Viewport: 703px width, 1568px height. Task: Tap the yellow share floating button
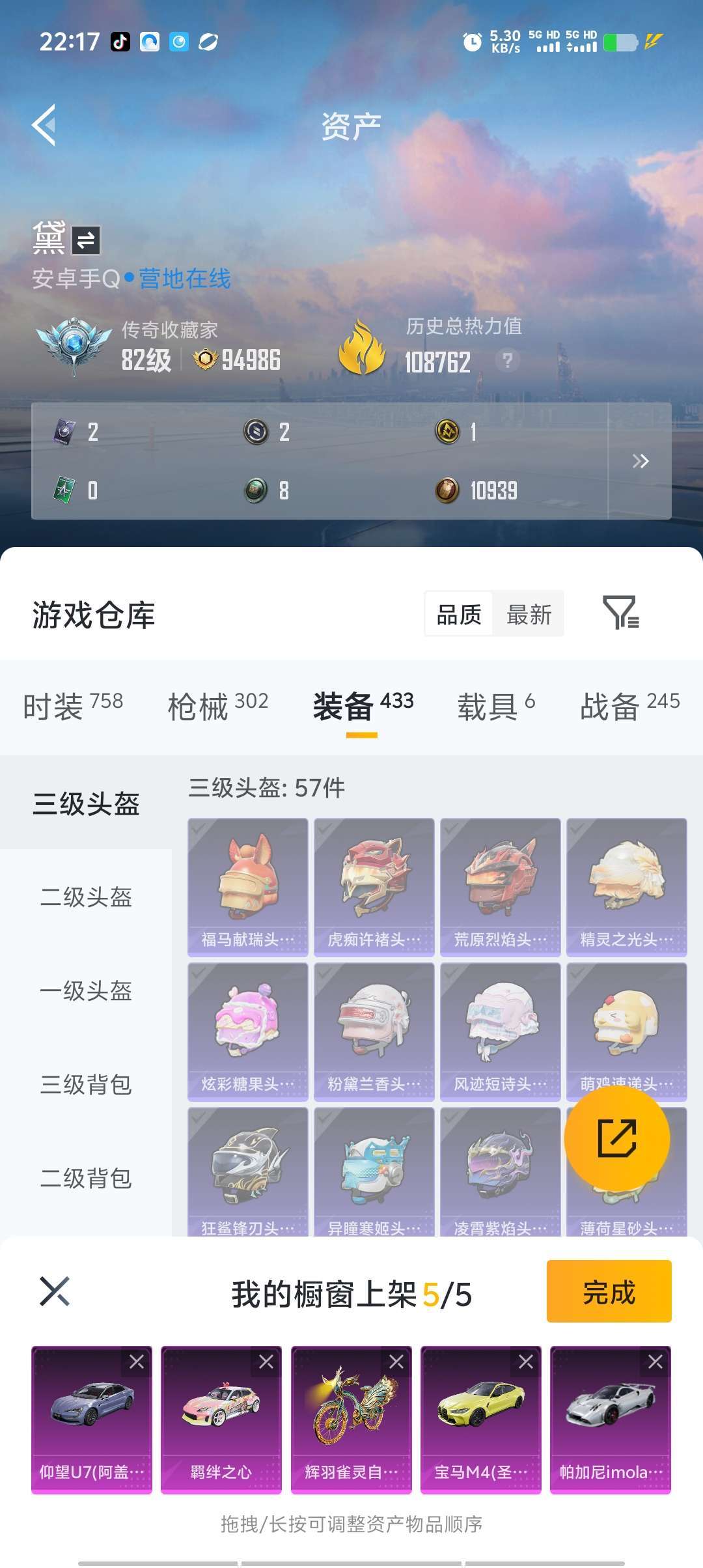[616, 1138]
